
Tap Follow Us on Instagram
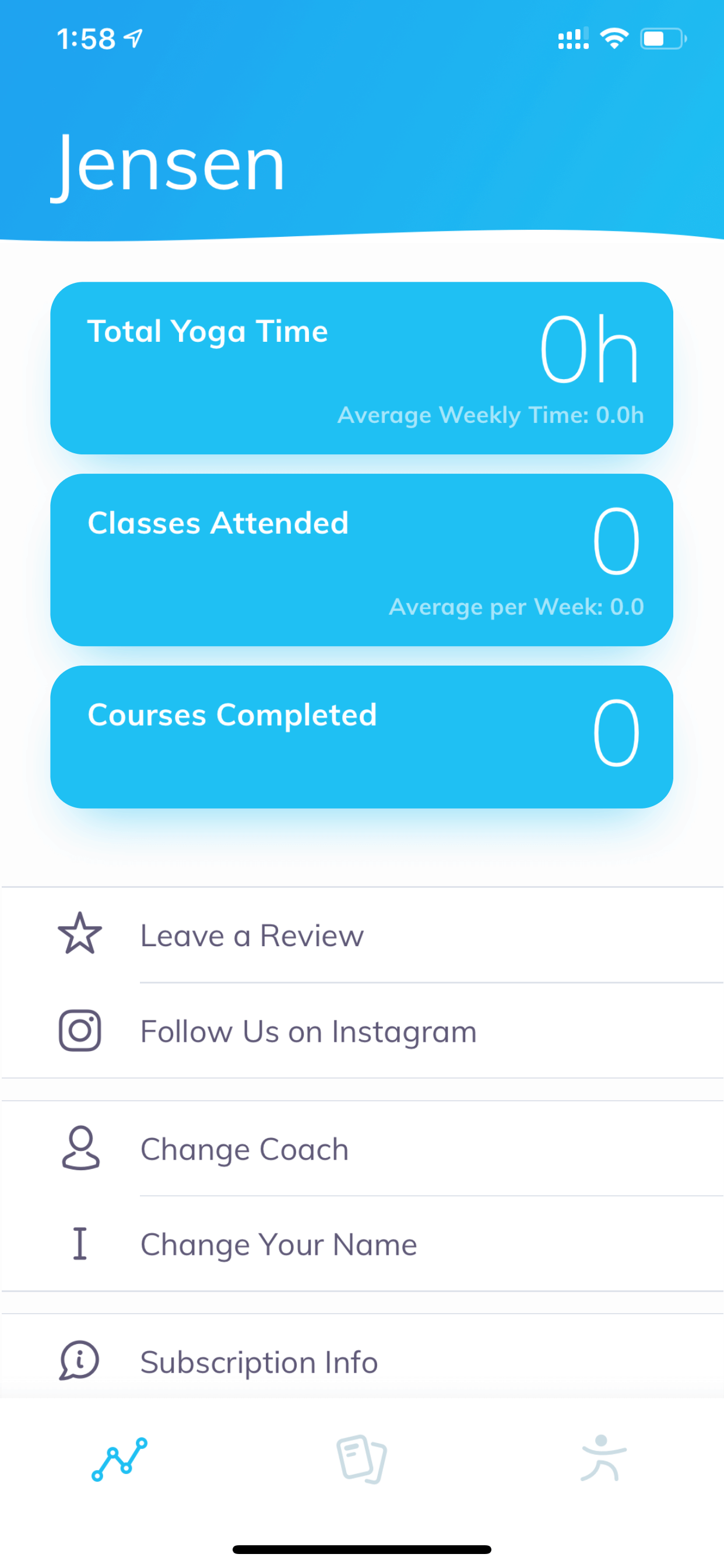point(362,1031)
